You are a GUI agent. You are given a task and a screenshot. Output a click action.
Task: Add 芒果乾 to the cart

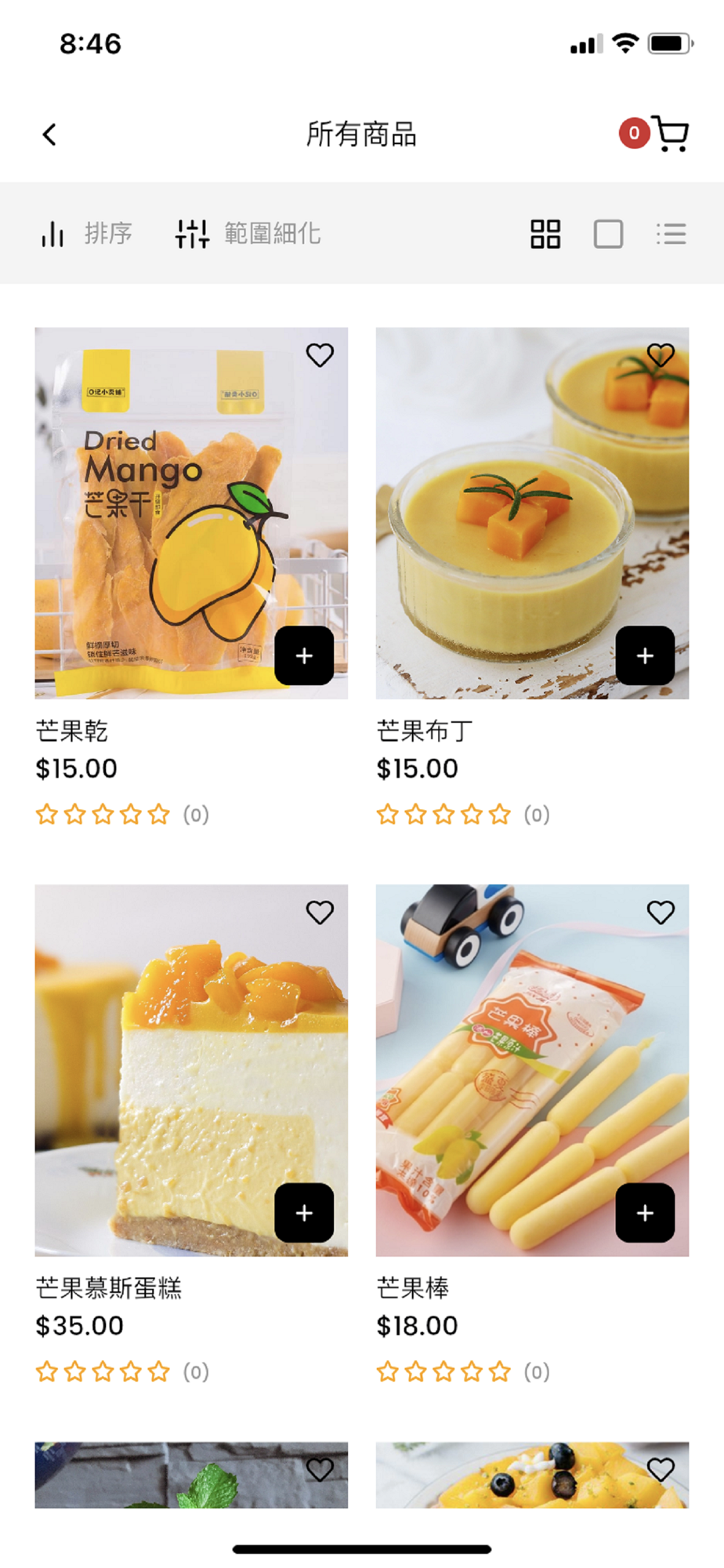click(304, 655)
